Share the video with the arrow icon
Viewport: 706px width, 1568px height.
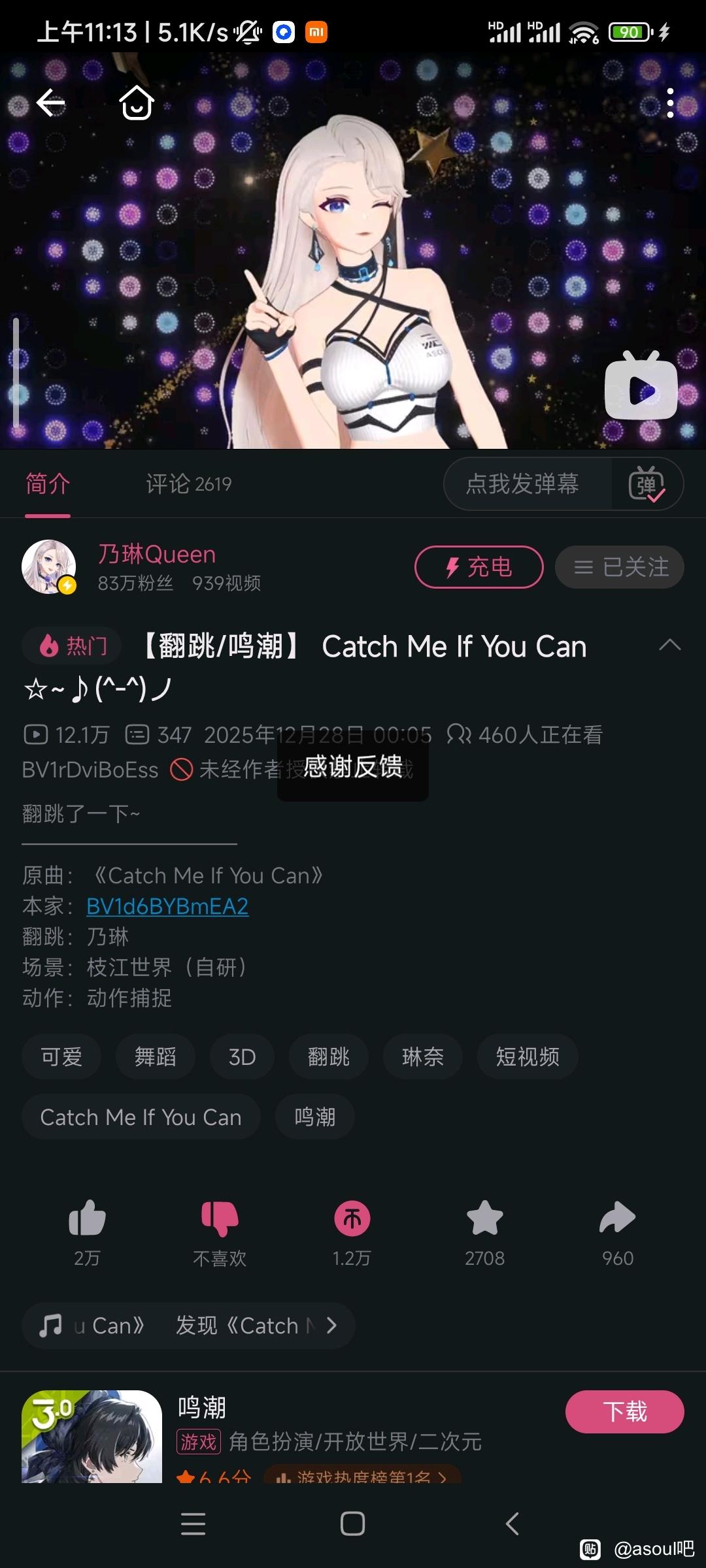point(617,1218)
